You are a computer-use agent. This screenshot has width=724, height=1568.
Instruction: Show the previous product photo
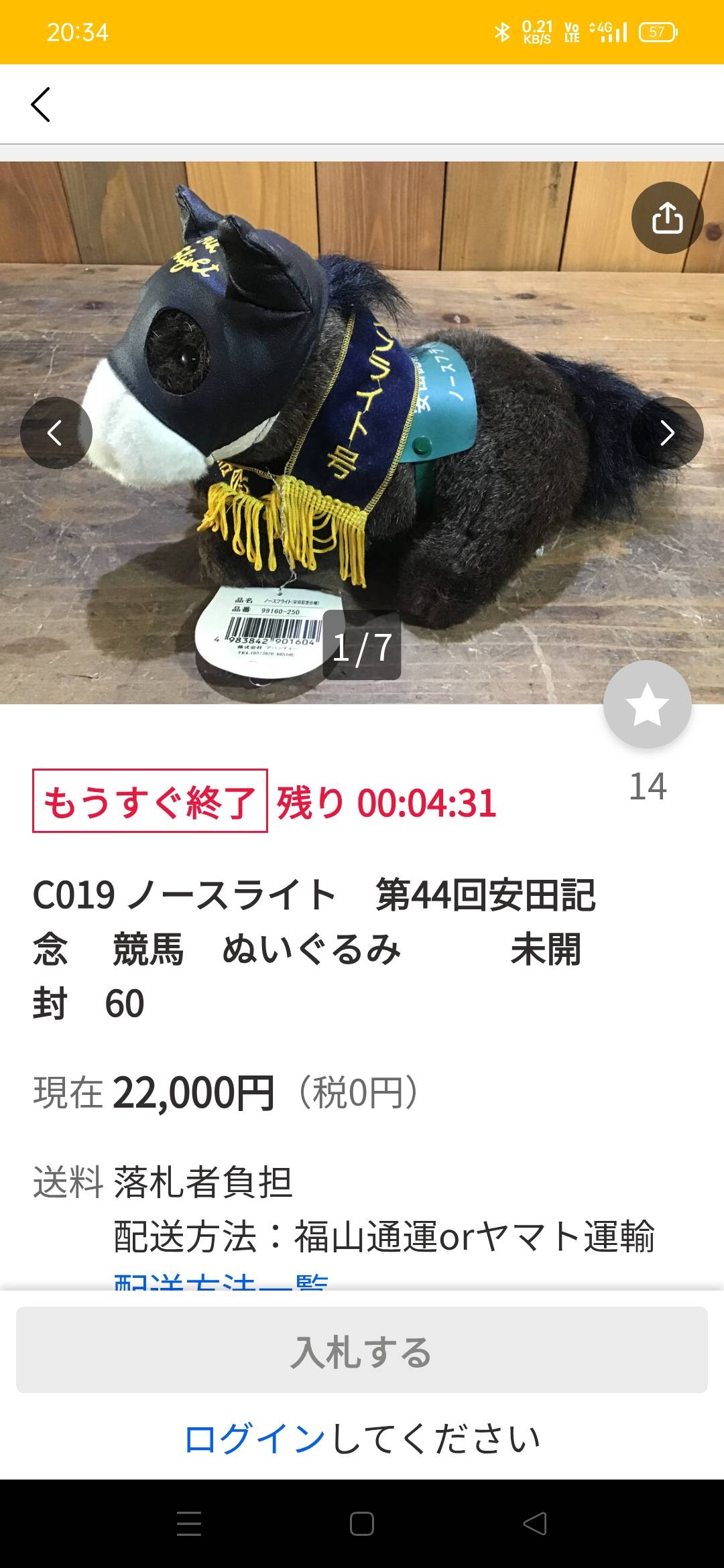pyautogui.click(x=56, y=433)
